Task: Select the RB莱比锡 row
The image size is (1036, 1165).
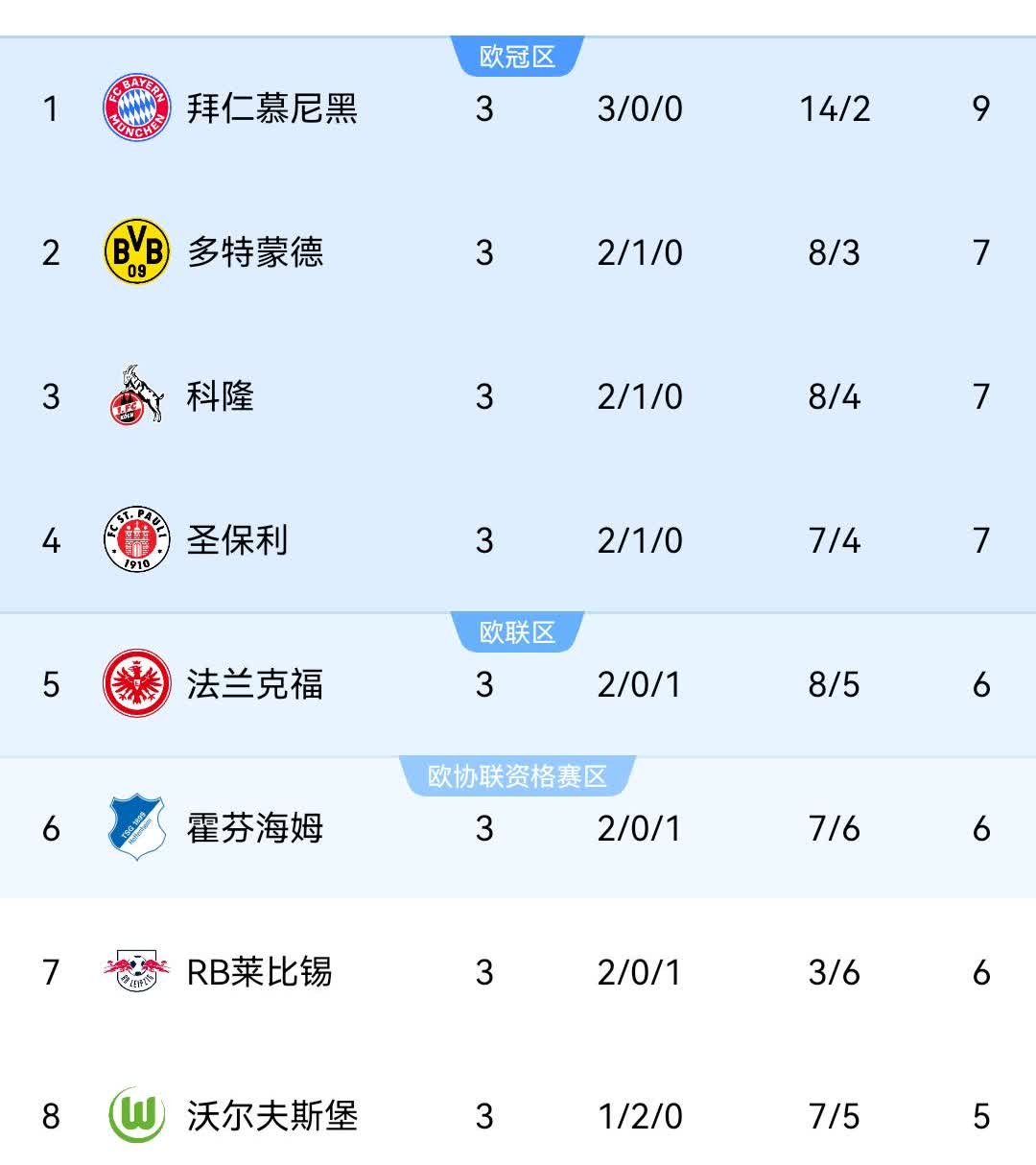Action: coord(259,972)
